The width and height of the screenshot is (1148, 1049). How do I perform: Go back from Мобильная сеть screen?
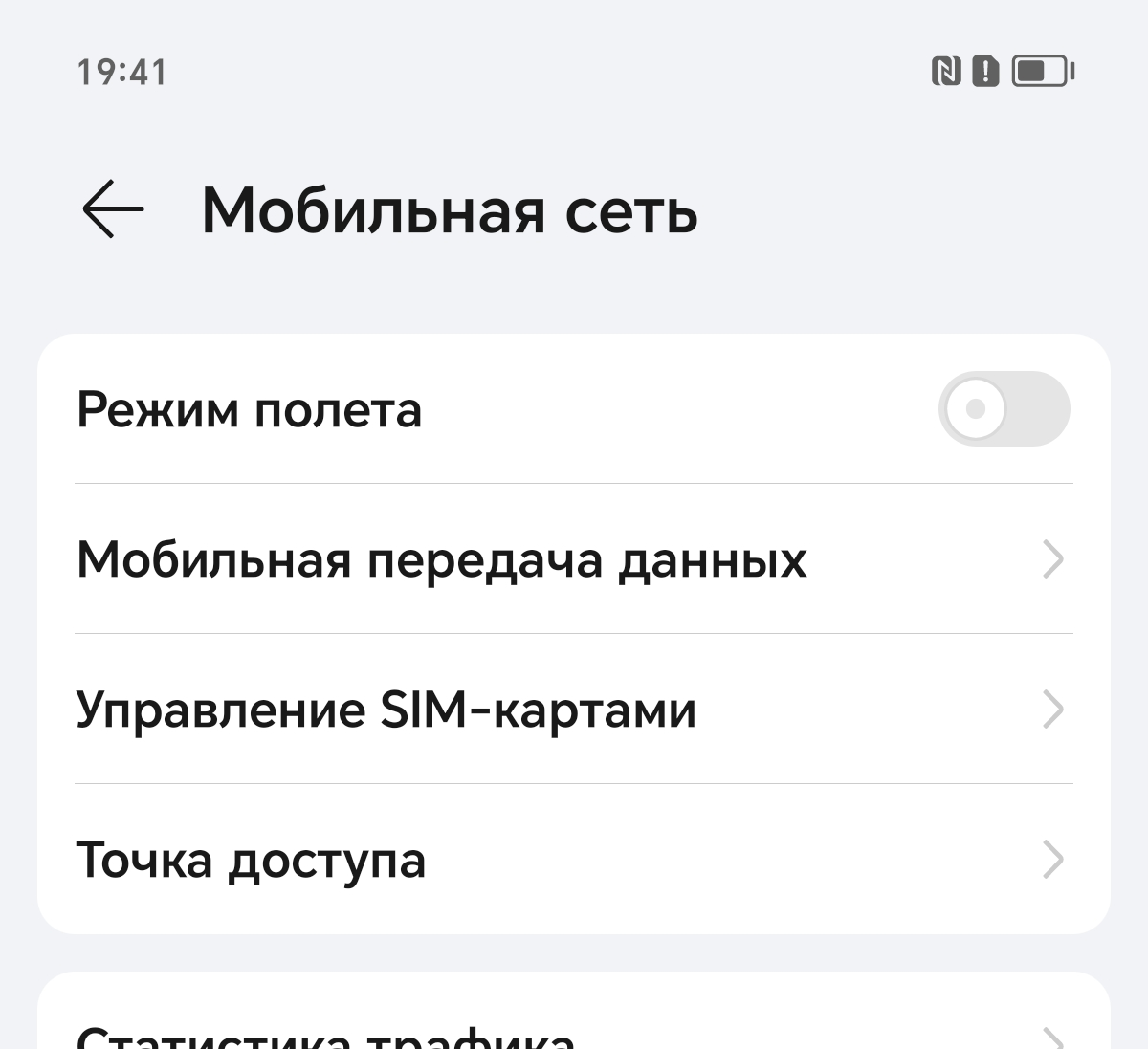tap(113, 208)
